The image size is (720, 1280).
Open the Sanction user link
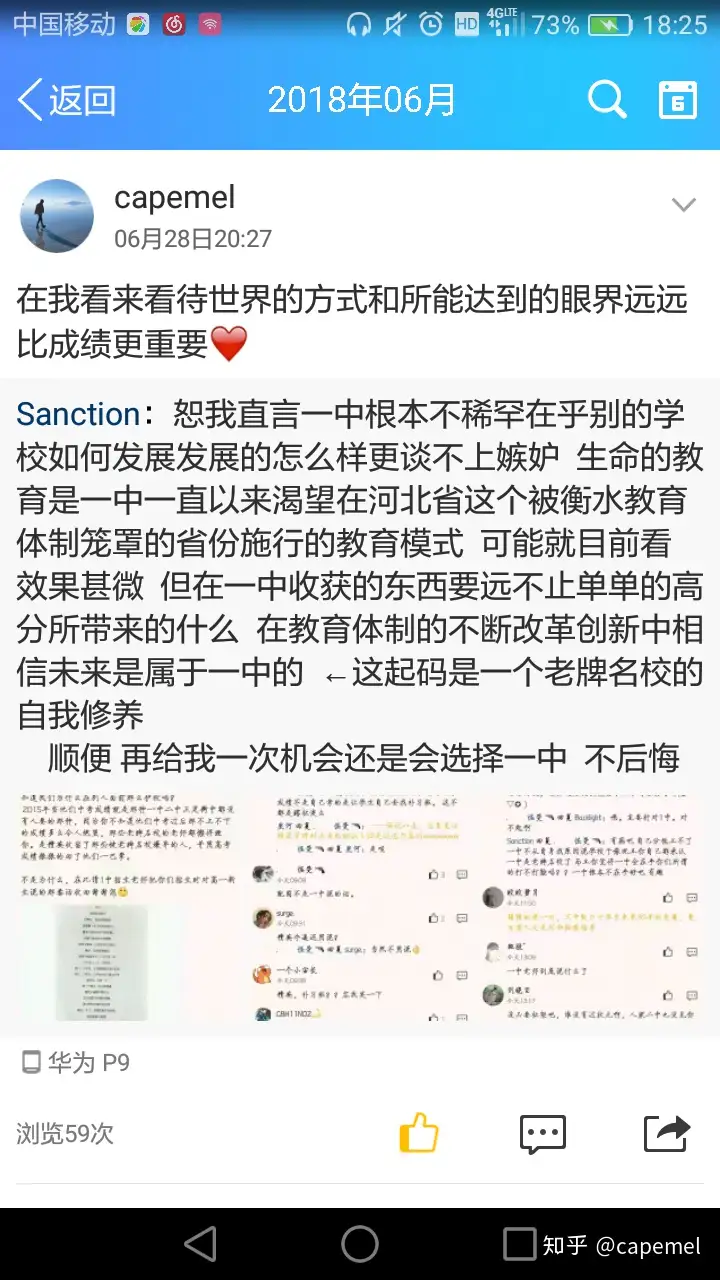tap(78, 414)
